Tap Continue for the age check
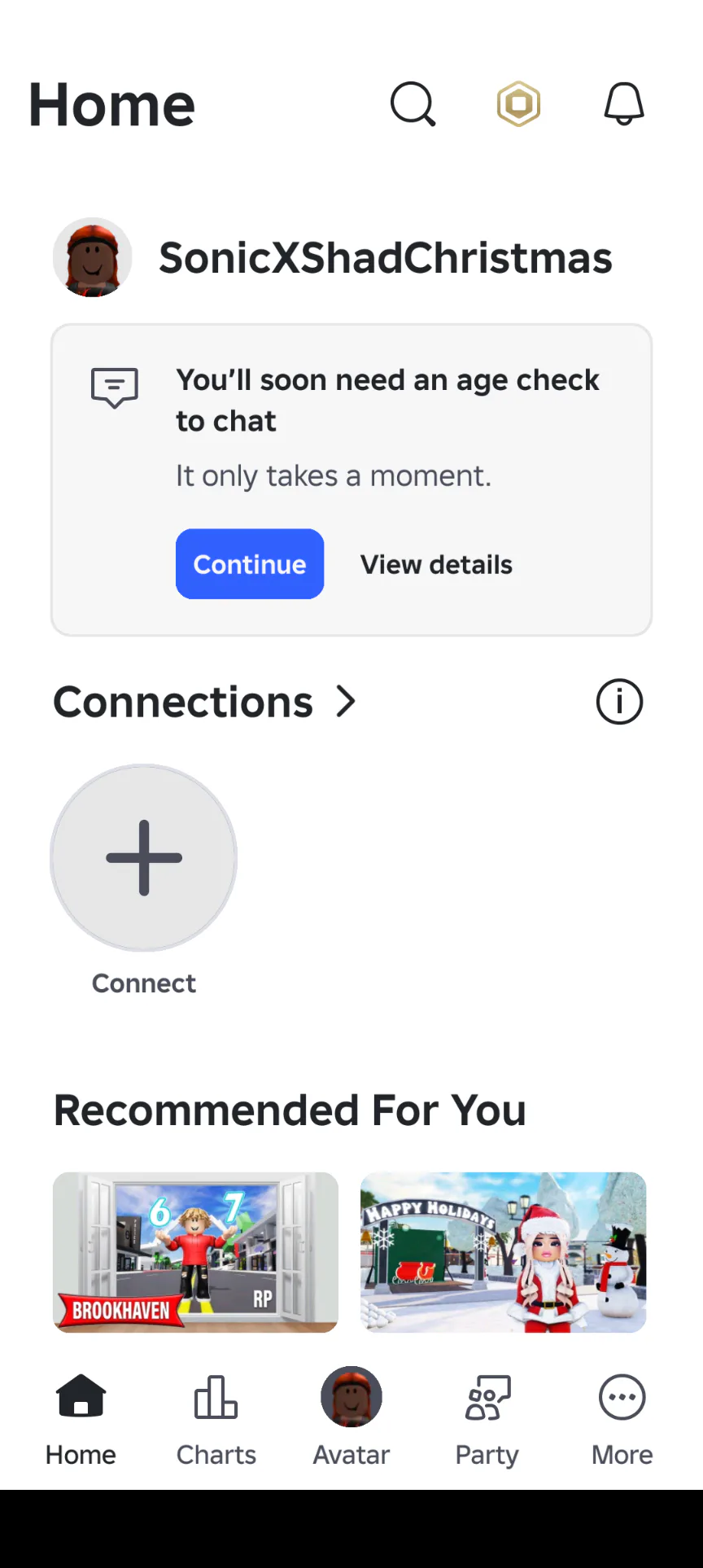 250,564
